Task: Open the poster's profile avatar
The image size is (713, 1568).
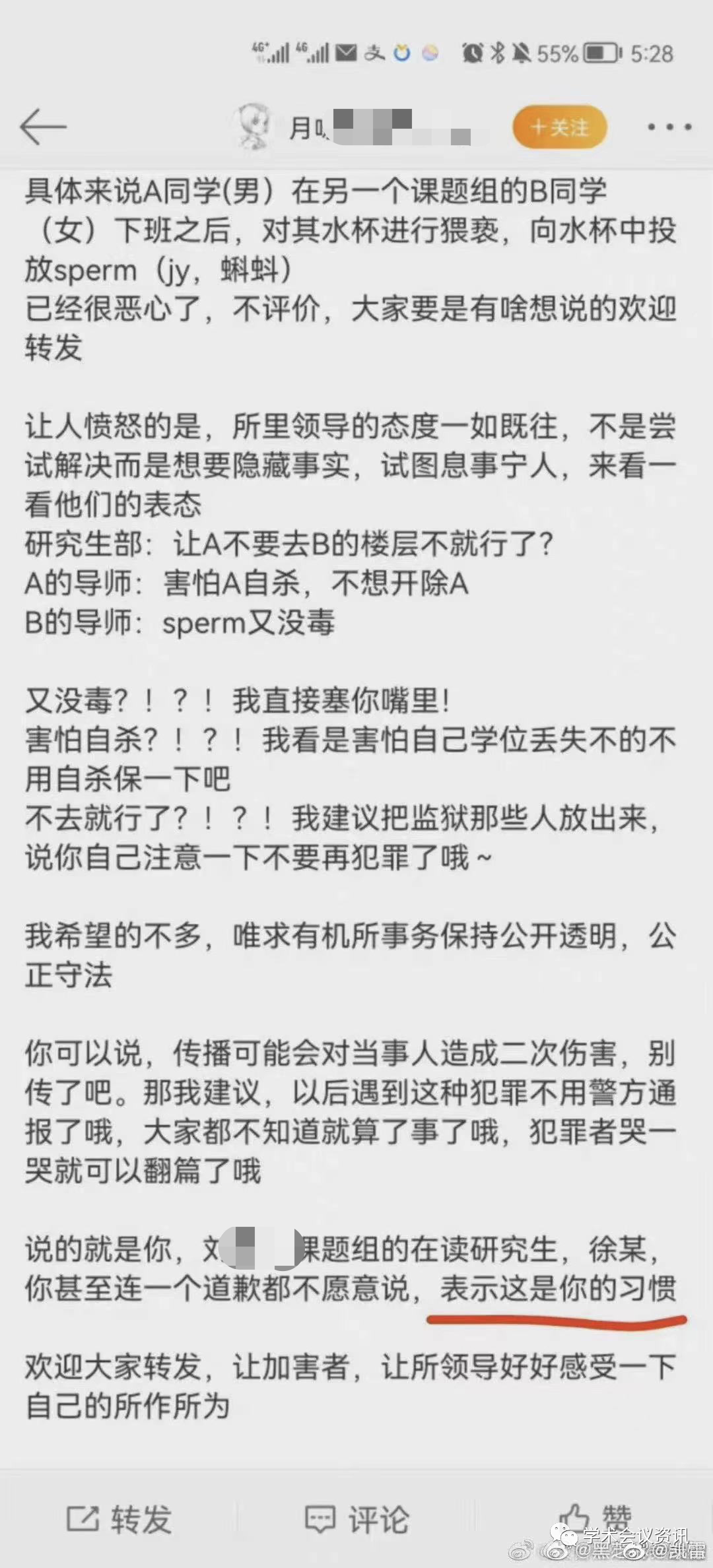Action: click(254, 126)
